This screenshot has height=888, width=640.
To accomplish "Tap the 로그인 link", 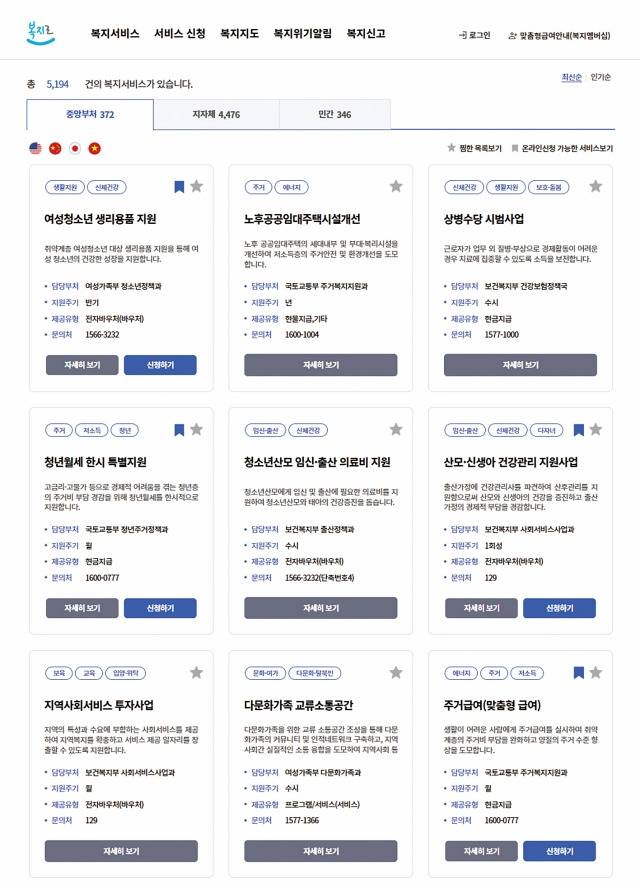I will pyautogui.click(x=475, y=34).
